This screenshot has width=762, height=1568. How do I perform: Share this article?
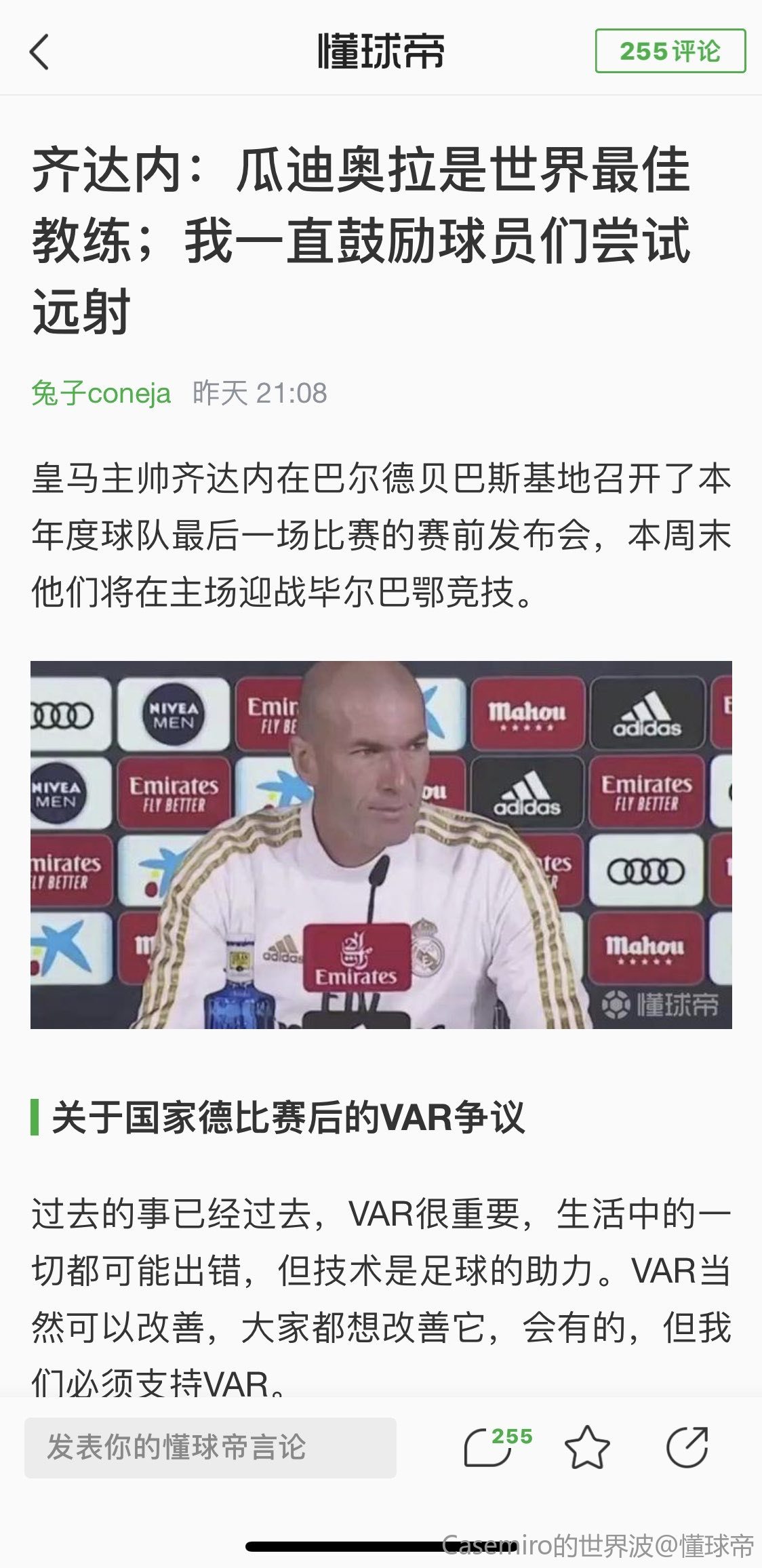pos(686,1447)
